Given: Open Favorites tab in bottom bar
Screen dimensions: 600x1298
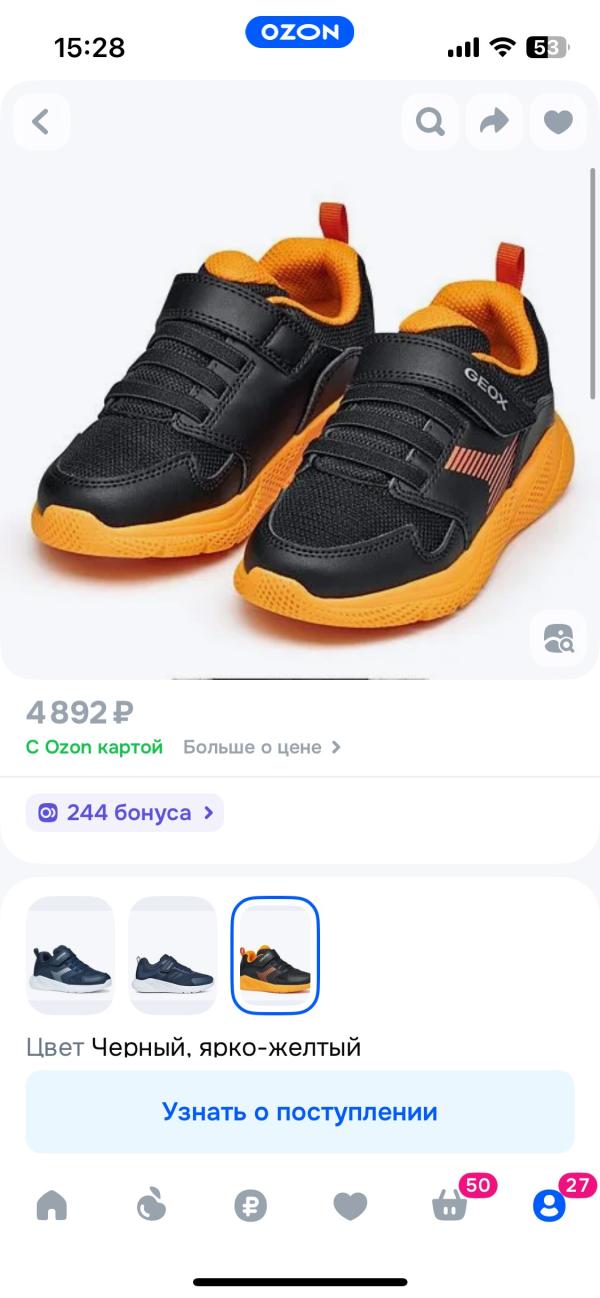Looking at the screenshot, I should point(350,1206).
